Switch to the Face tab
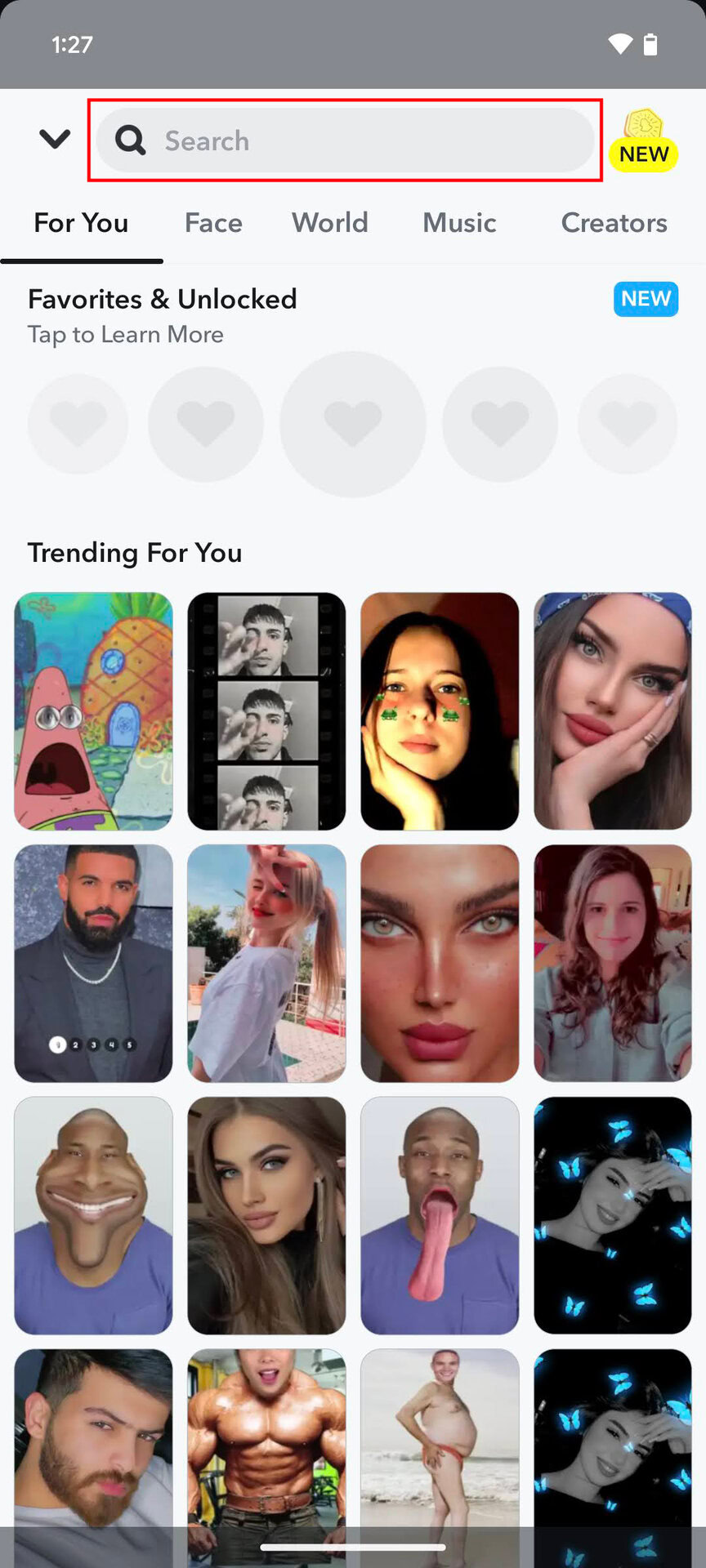706x1568 pixels. click(x=213, y=223)
